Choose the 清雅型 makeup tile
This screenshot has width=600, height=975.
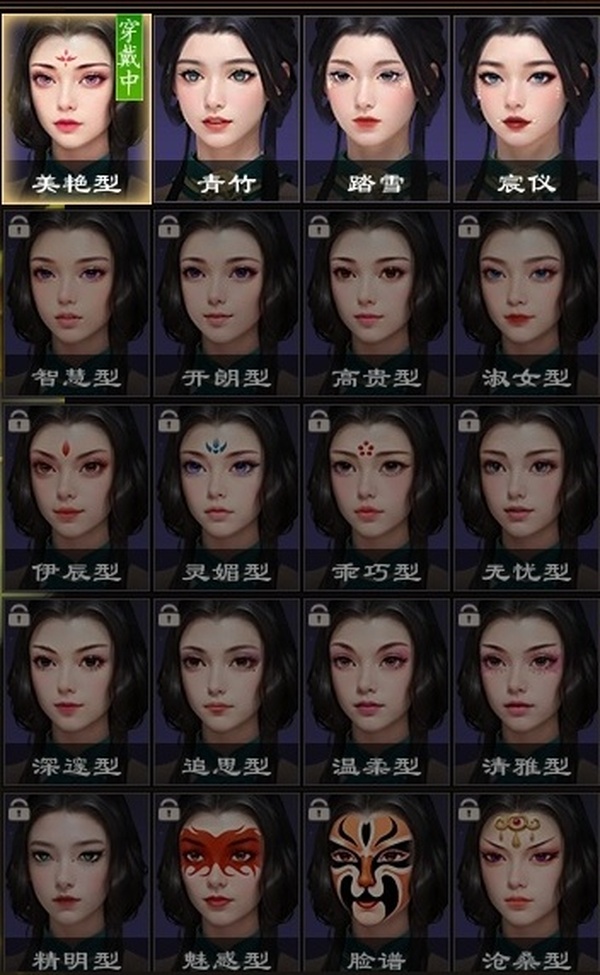[525, 690]
